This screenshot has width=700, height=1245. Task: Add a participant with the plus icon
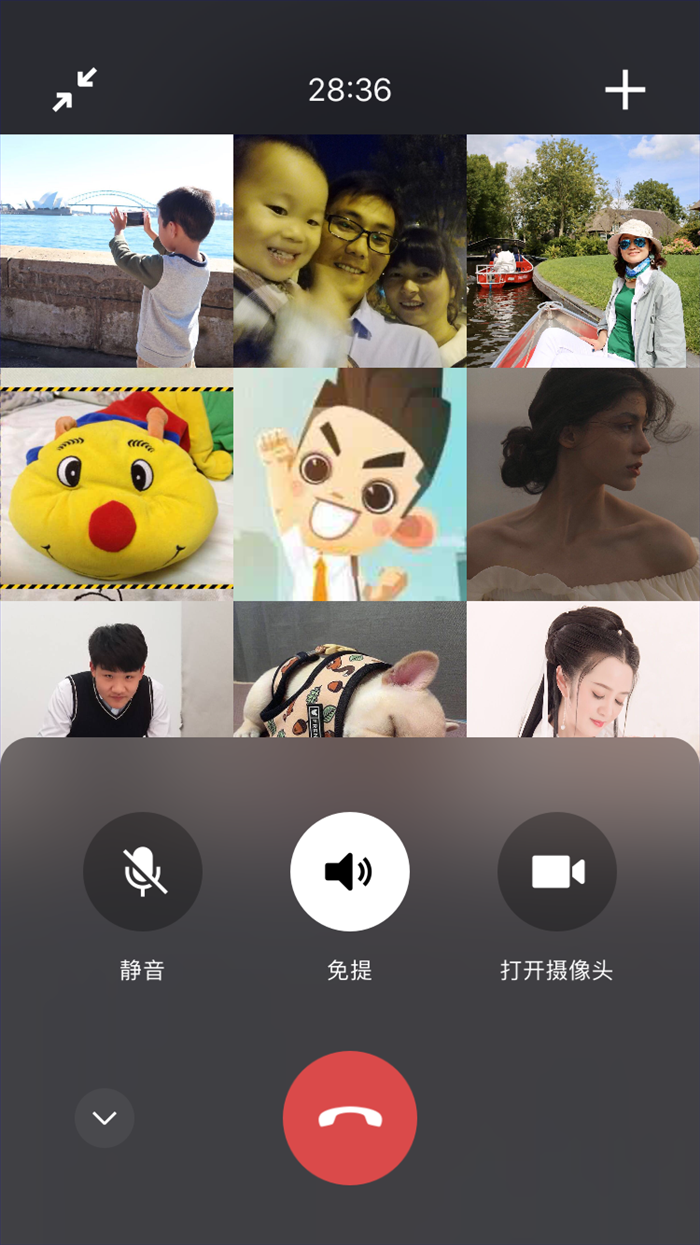[625, 90]
